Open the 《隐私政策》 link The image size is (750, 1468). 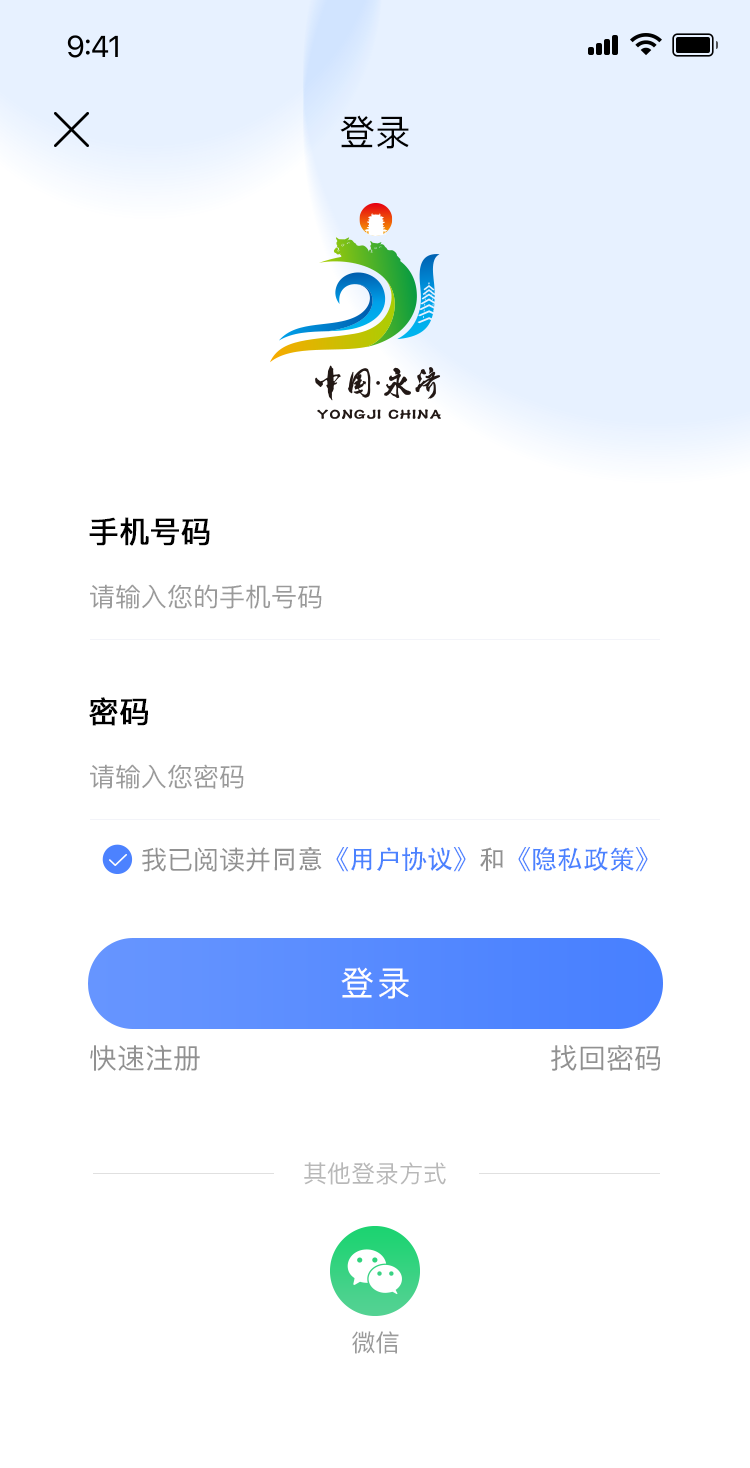click(x=583, y=859)
